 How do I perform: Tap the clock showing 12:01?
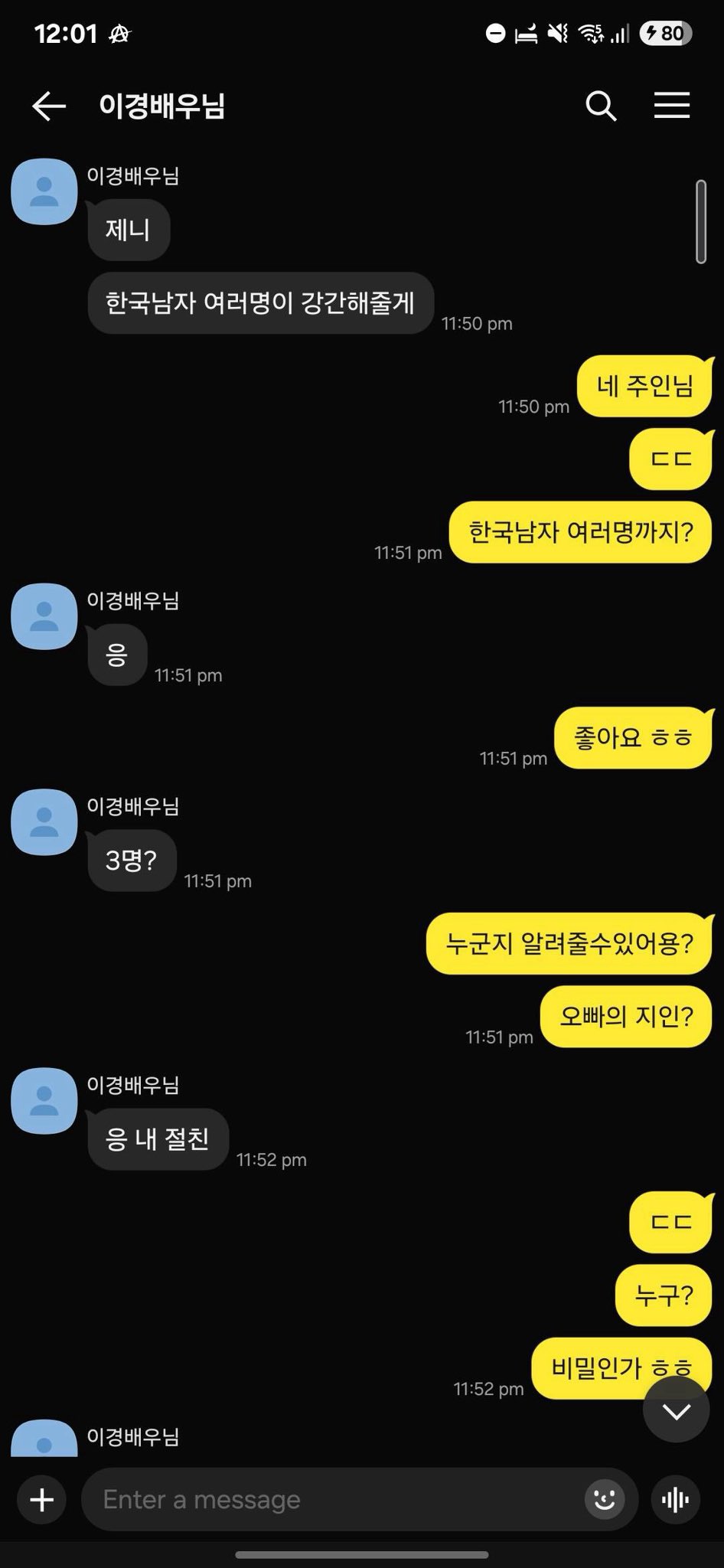click(67, 33)
